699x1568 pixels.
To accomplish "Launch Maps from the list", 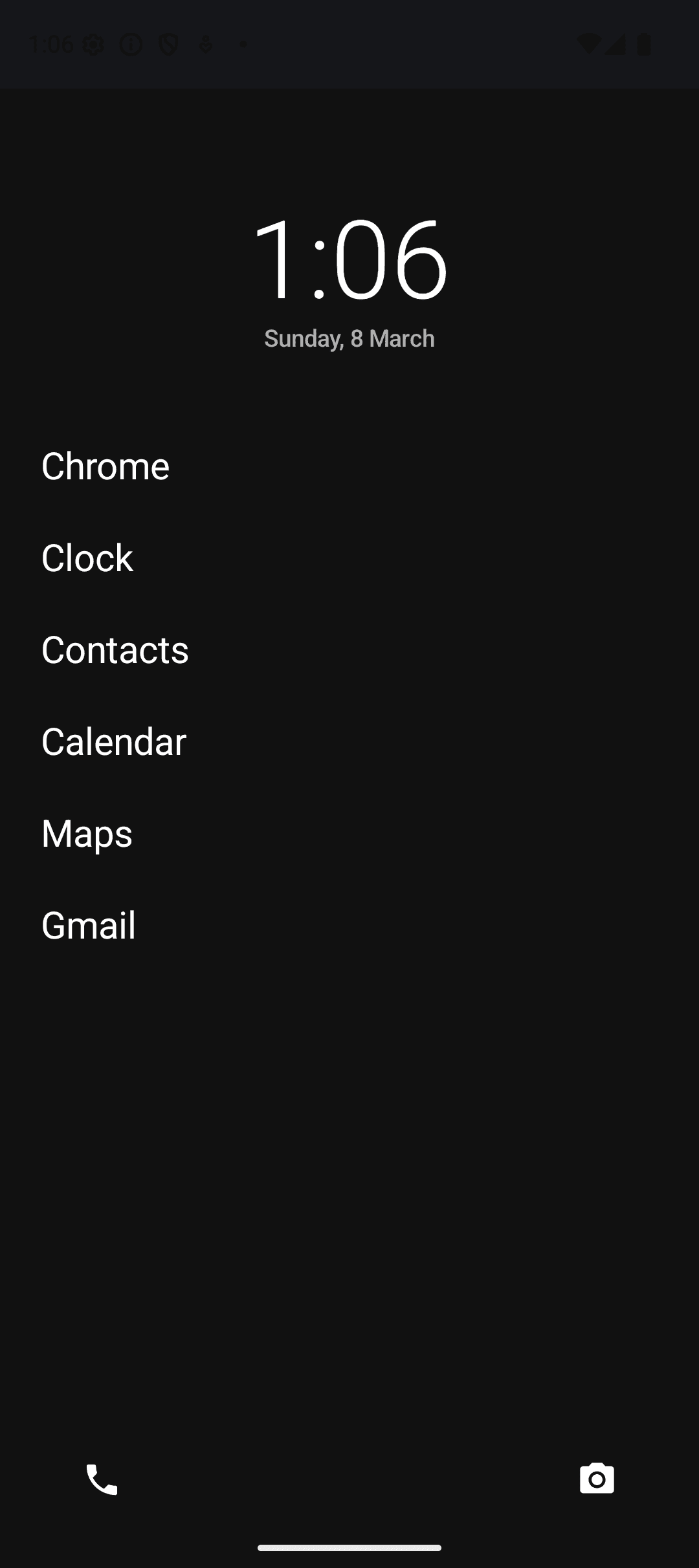I will (86, 835).
